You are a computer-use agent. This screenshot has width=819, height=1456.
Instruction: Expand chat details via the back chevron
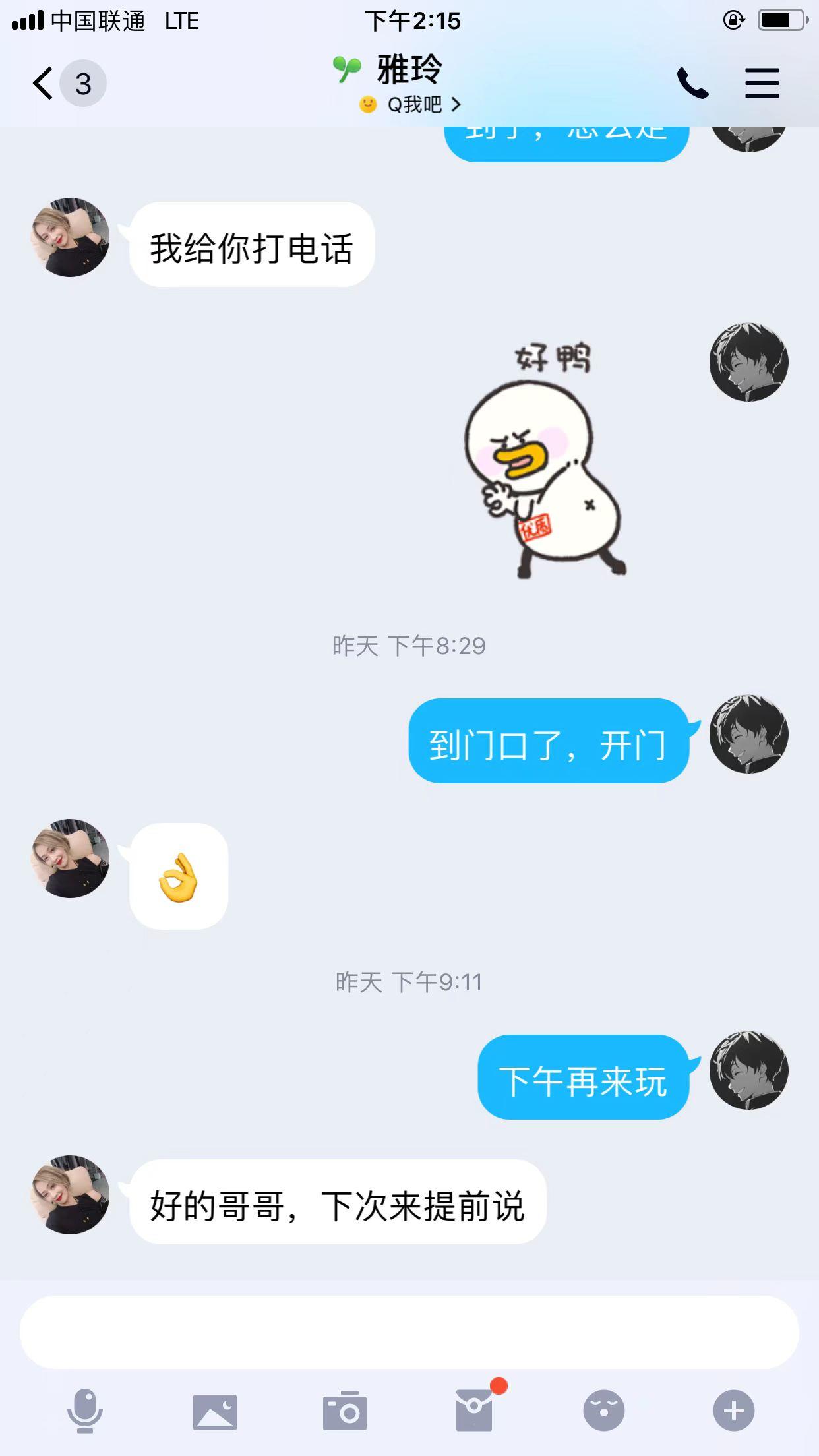click(42, 82)
